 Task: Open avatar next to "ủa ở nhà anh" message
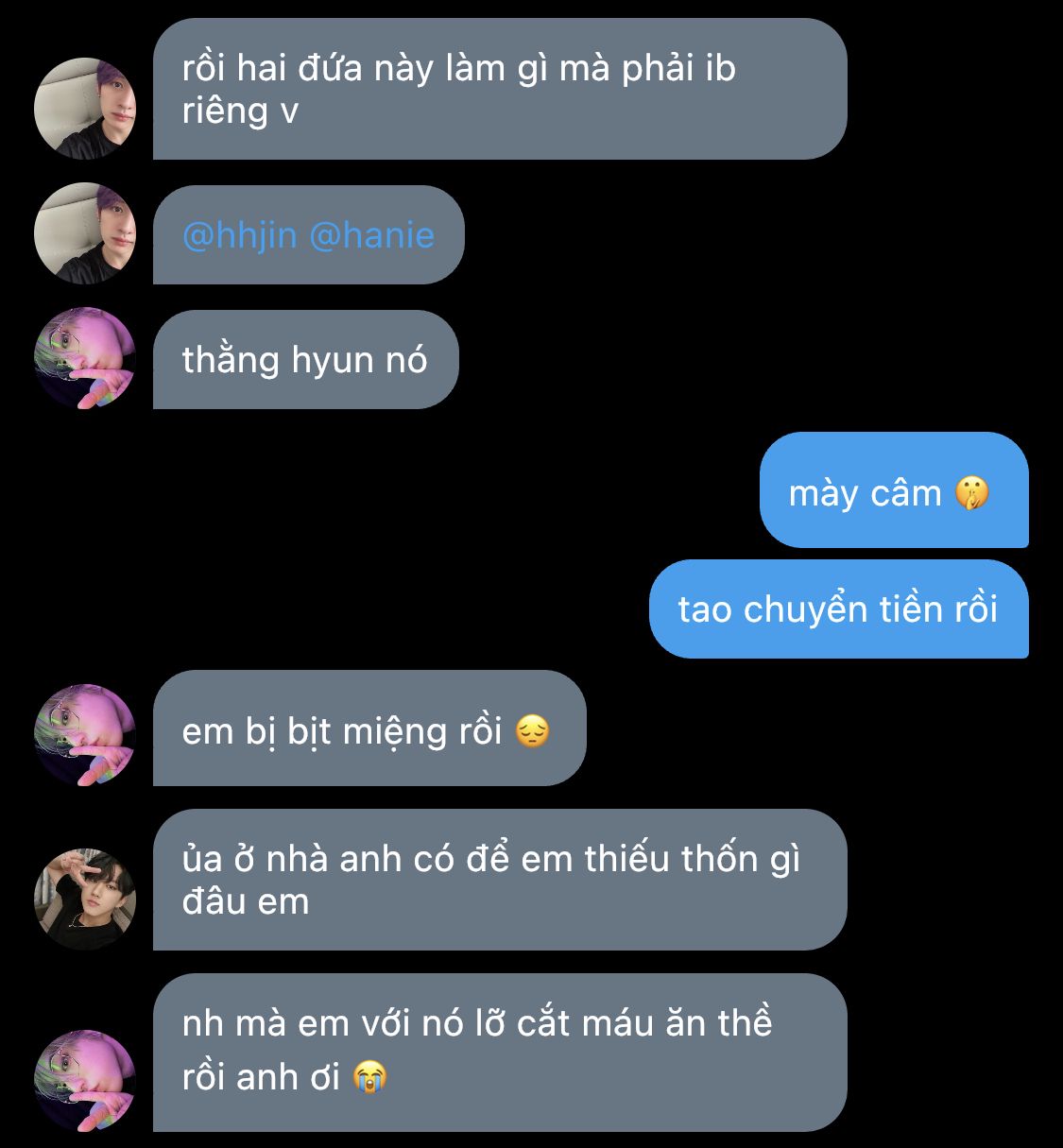[85, 899]
